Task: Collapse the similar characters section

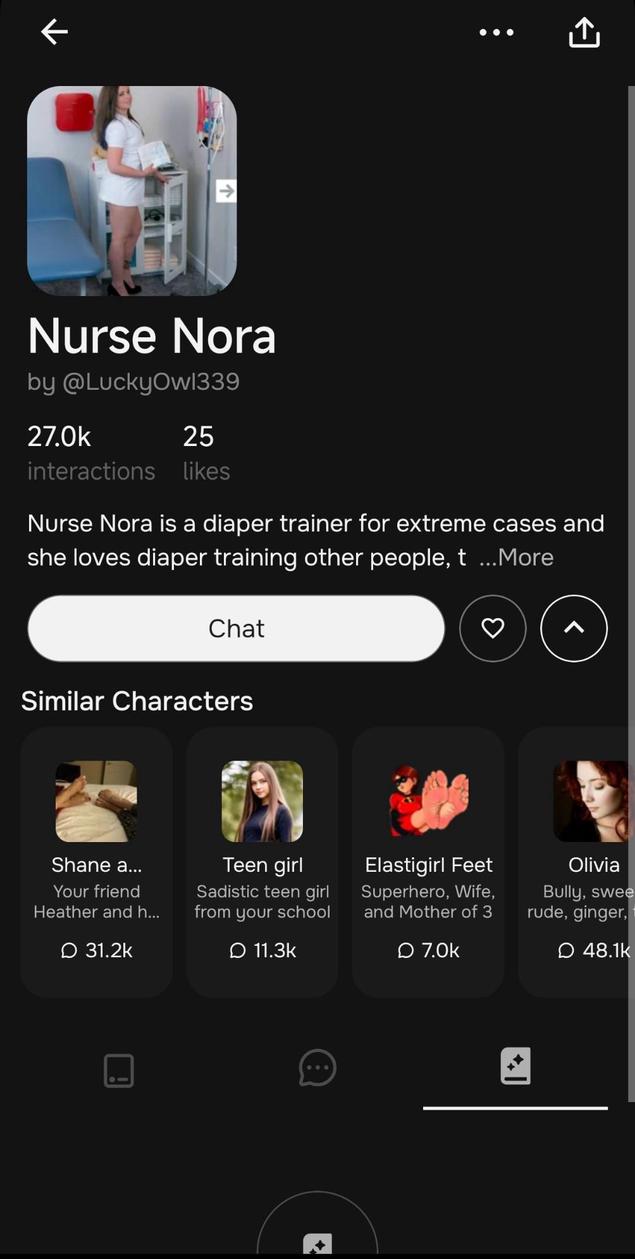Action: point(574,628)
